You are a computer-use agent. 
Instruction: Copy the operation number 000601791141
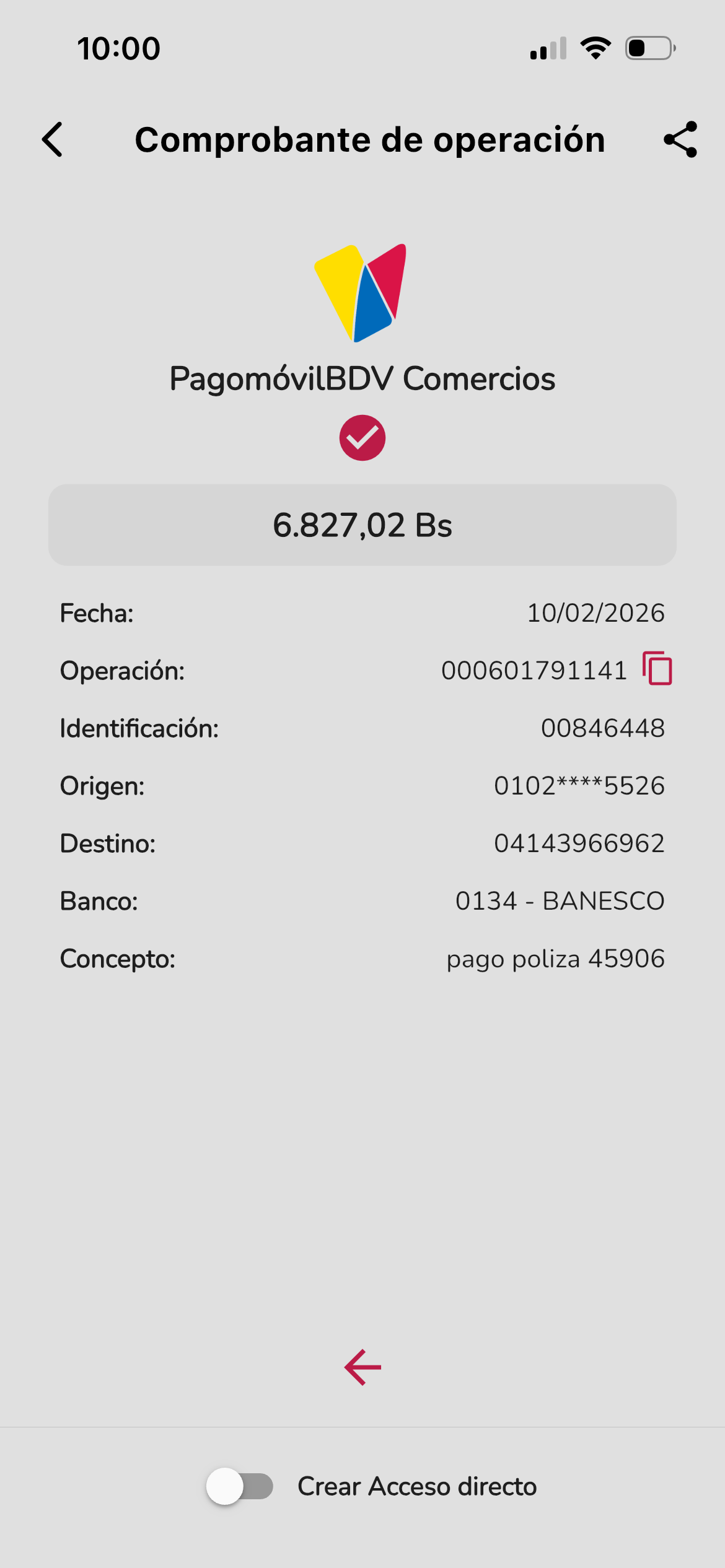(x=657, y=669)
